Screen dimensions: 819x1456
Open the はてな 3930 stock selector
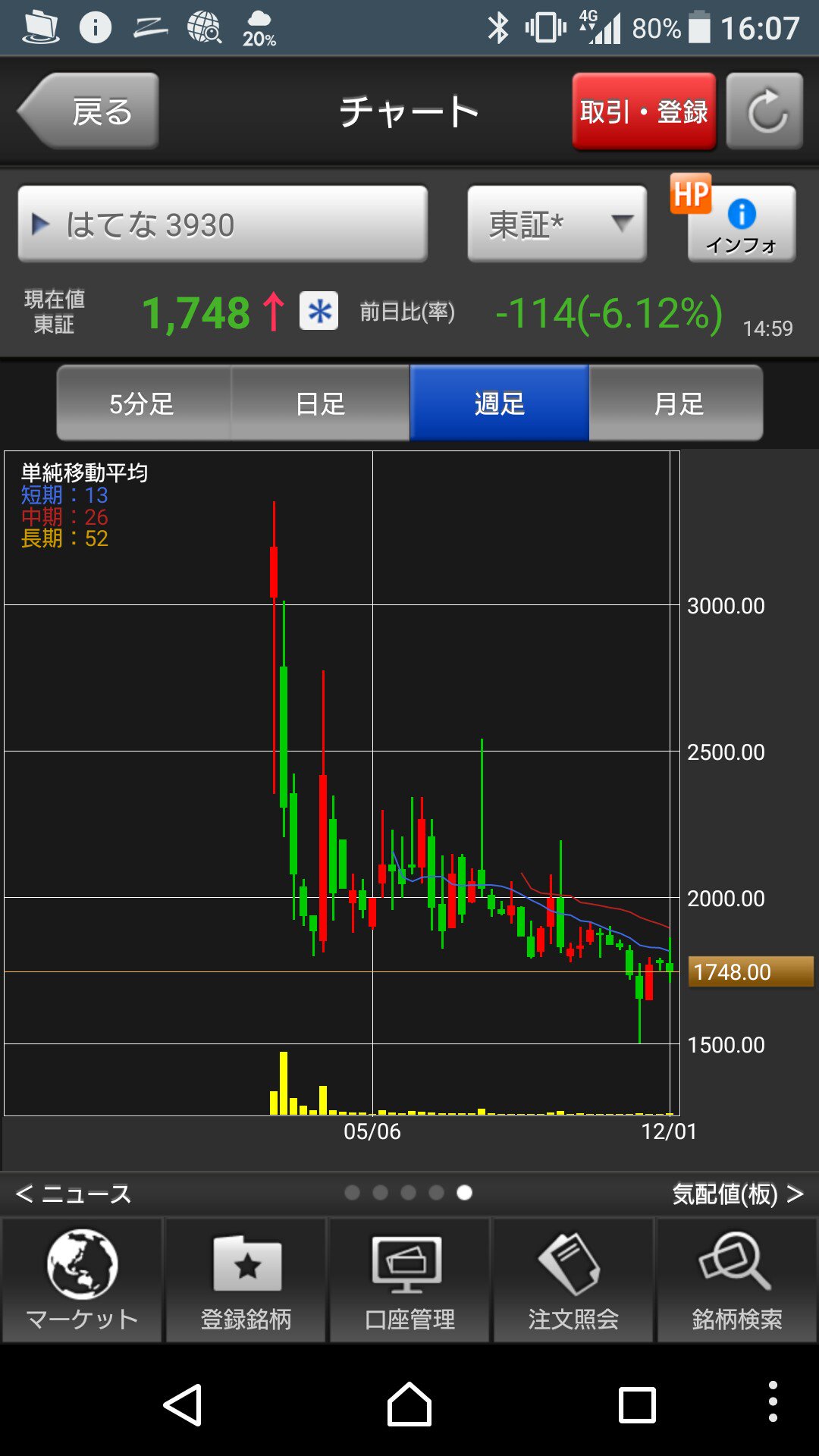coord(223,224)
